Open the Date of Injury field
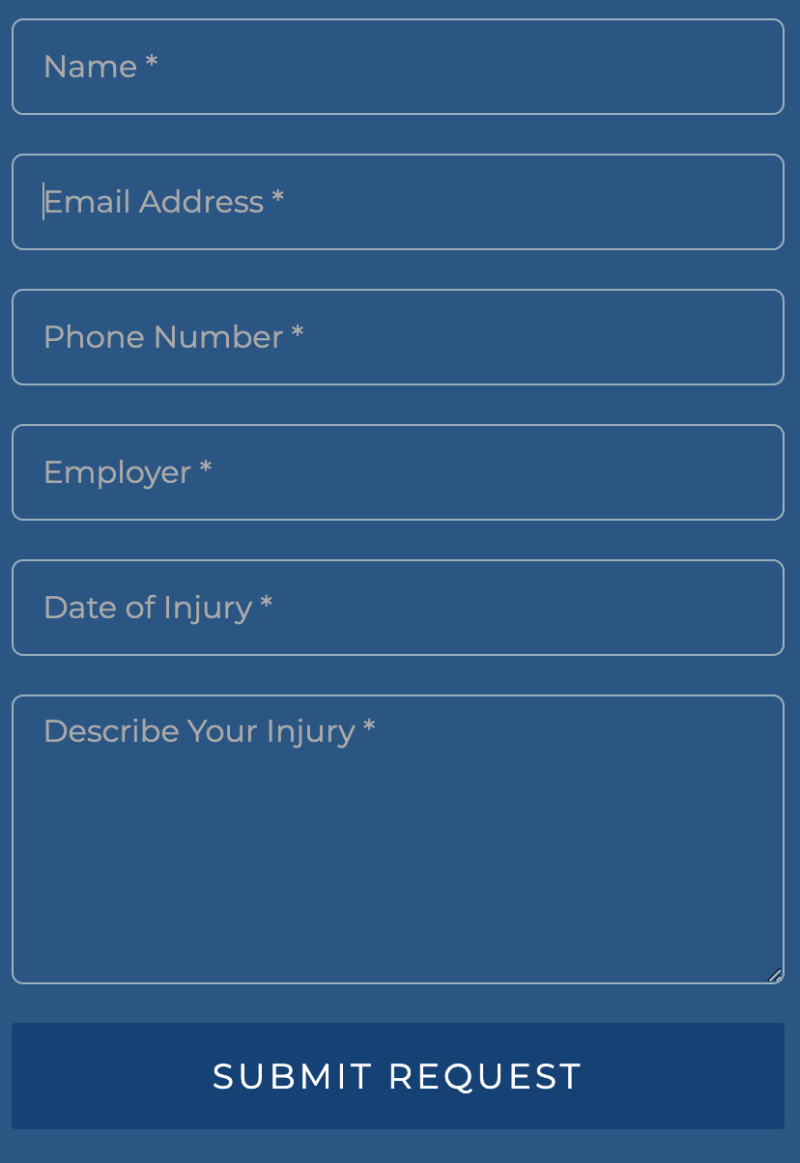The width and height of the screenshot is (800, 1163). [398, 607]
